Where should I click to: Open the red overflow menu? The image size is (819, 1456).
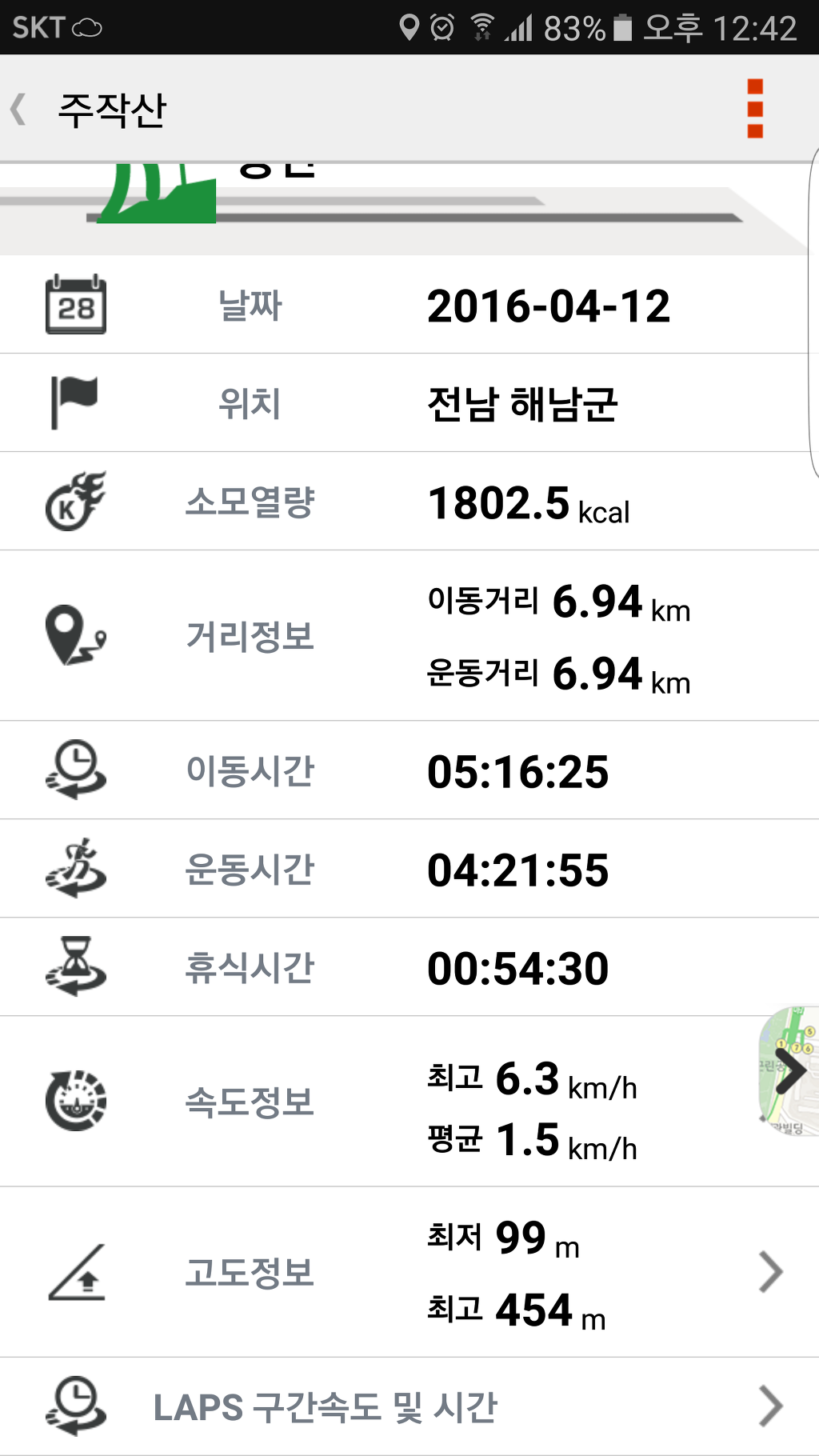coord(754,109)
